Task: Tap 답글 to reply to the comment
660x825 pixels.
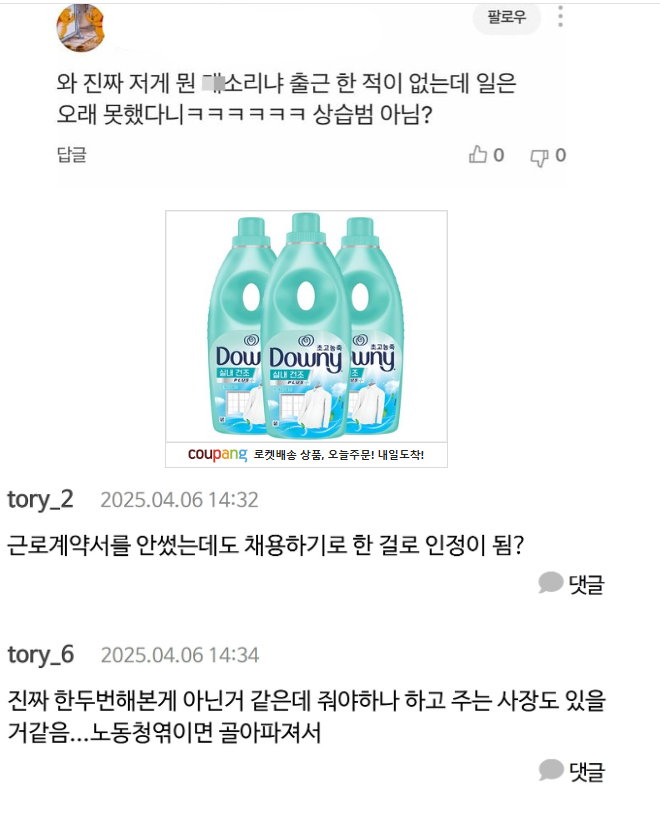Action: pyautogui.click(x=72, y=155)
